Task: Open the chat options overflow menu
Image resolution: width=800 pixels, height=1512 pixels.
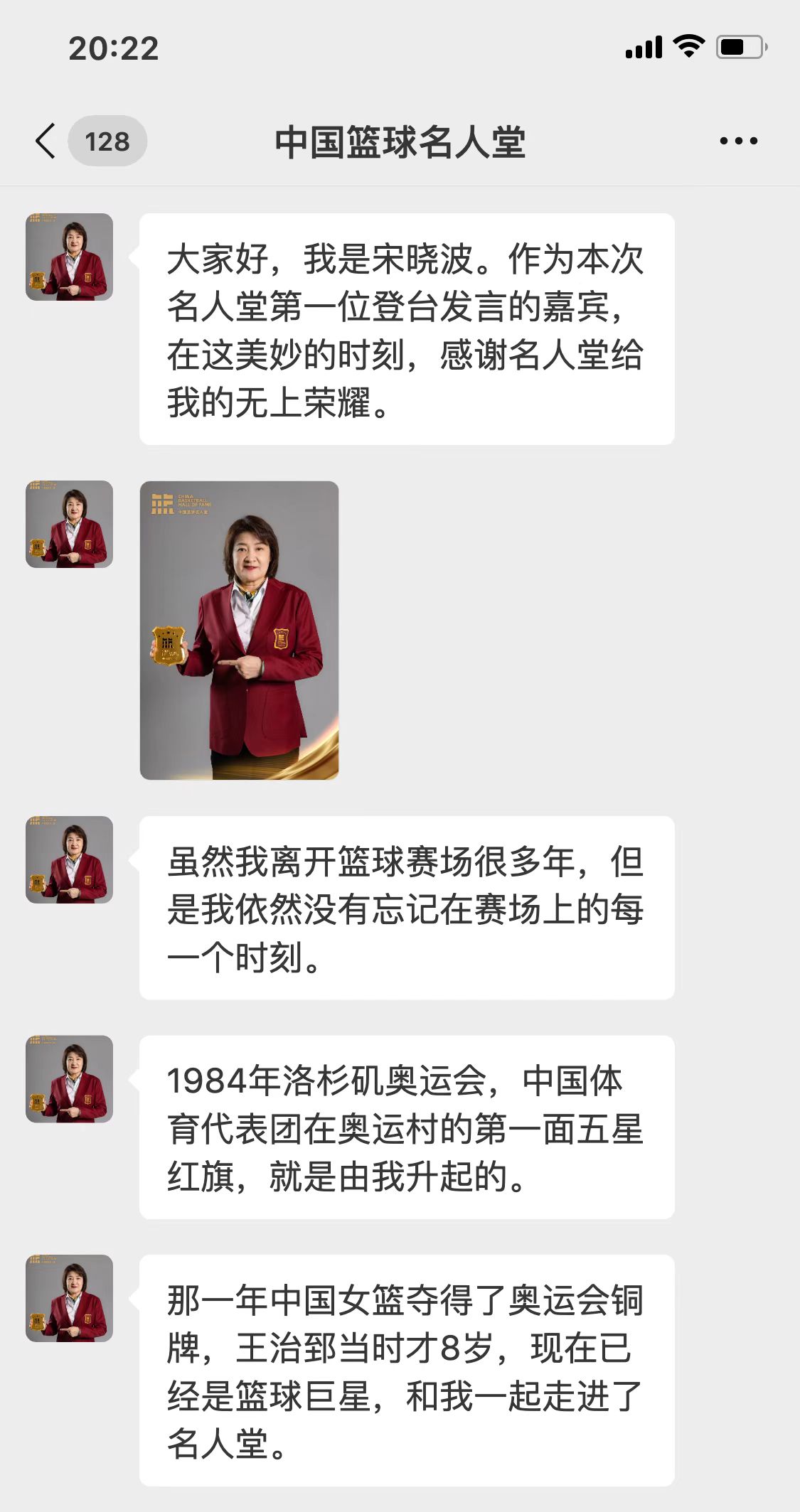Action: click(738, 141)
